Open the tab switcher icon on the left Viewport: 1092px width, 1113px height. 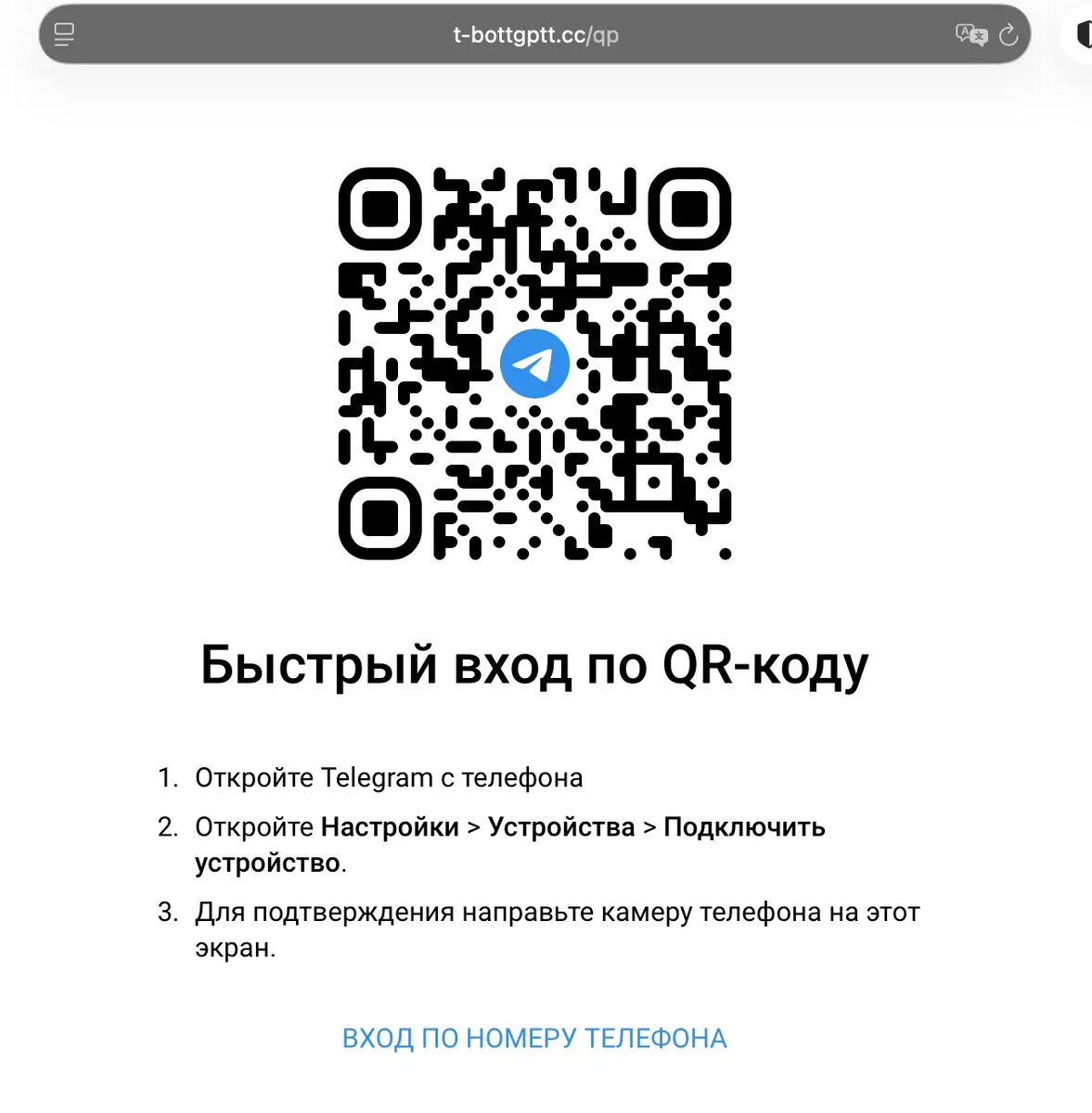pos(64,35)
